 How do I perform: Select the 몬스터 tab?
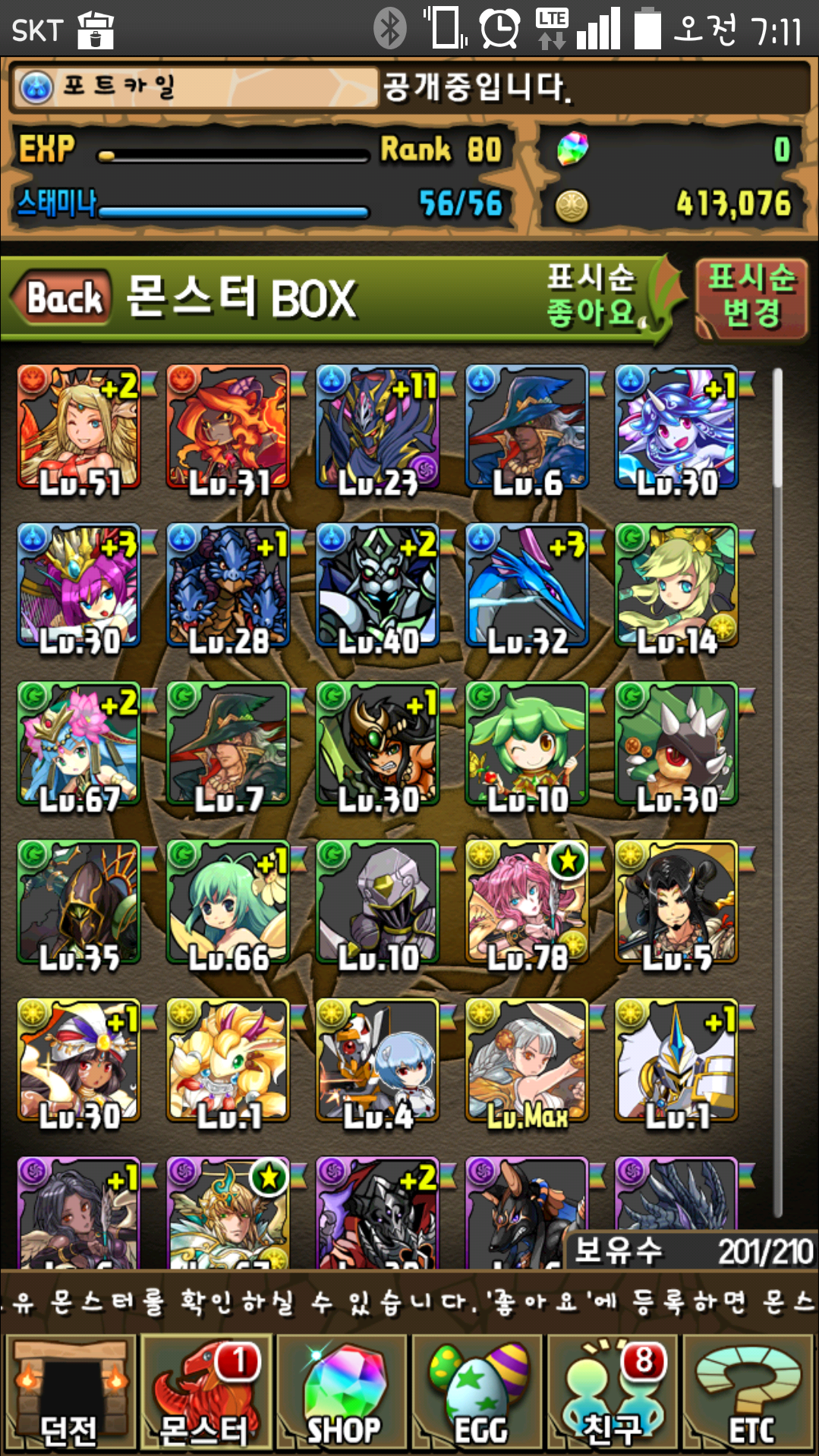point(205,1393)
